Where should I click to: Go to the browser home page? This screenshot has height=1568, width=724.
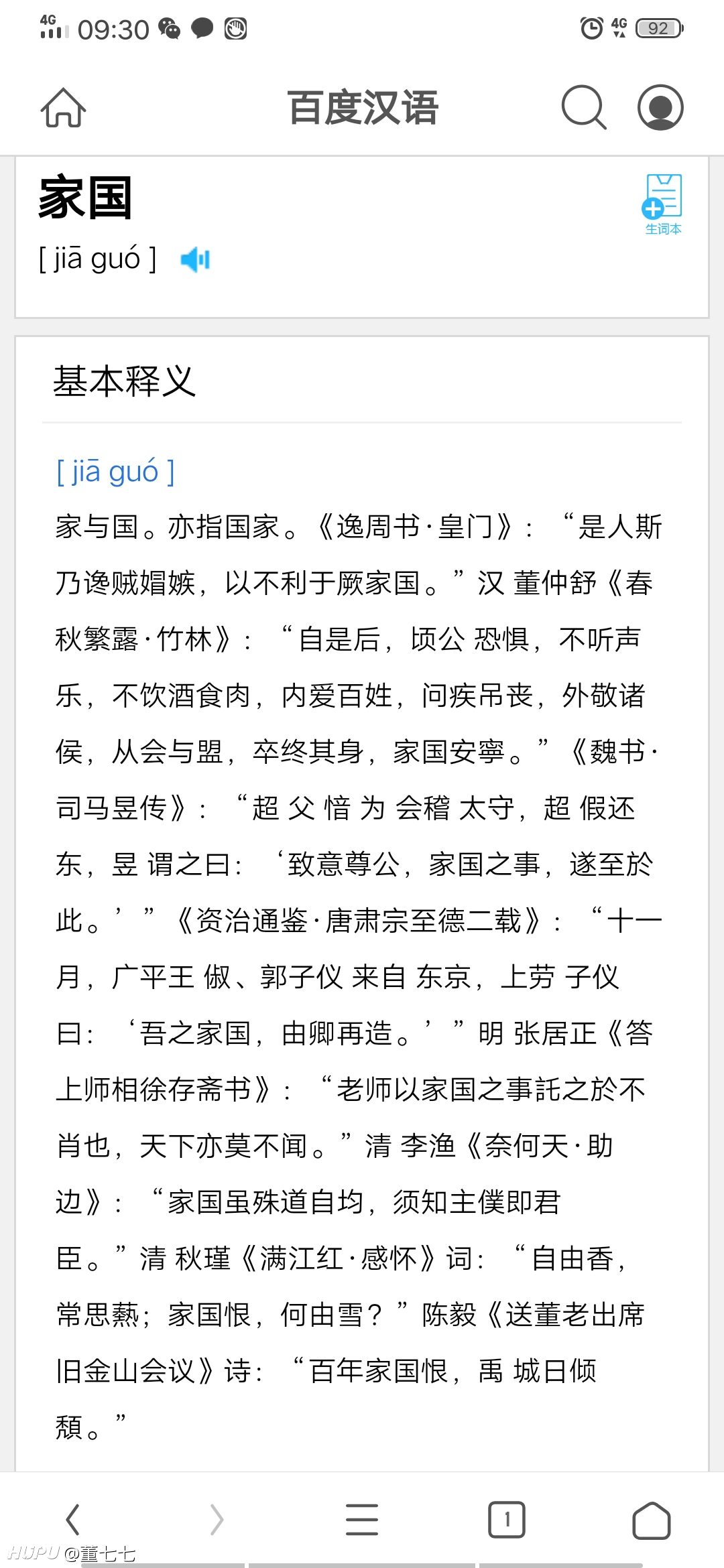652,1520
